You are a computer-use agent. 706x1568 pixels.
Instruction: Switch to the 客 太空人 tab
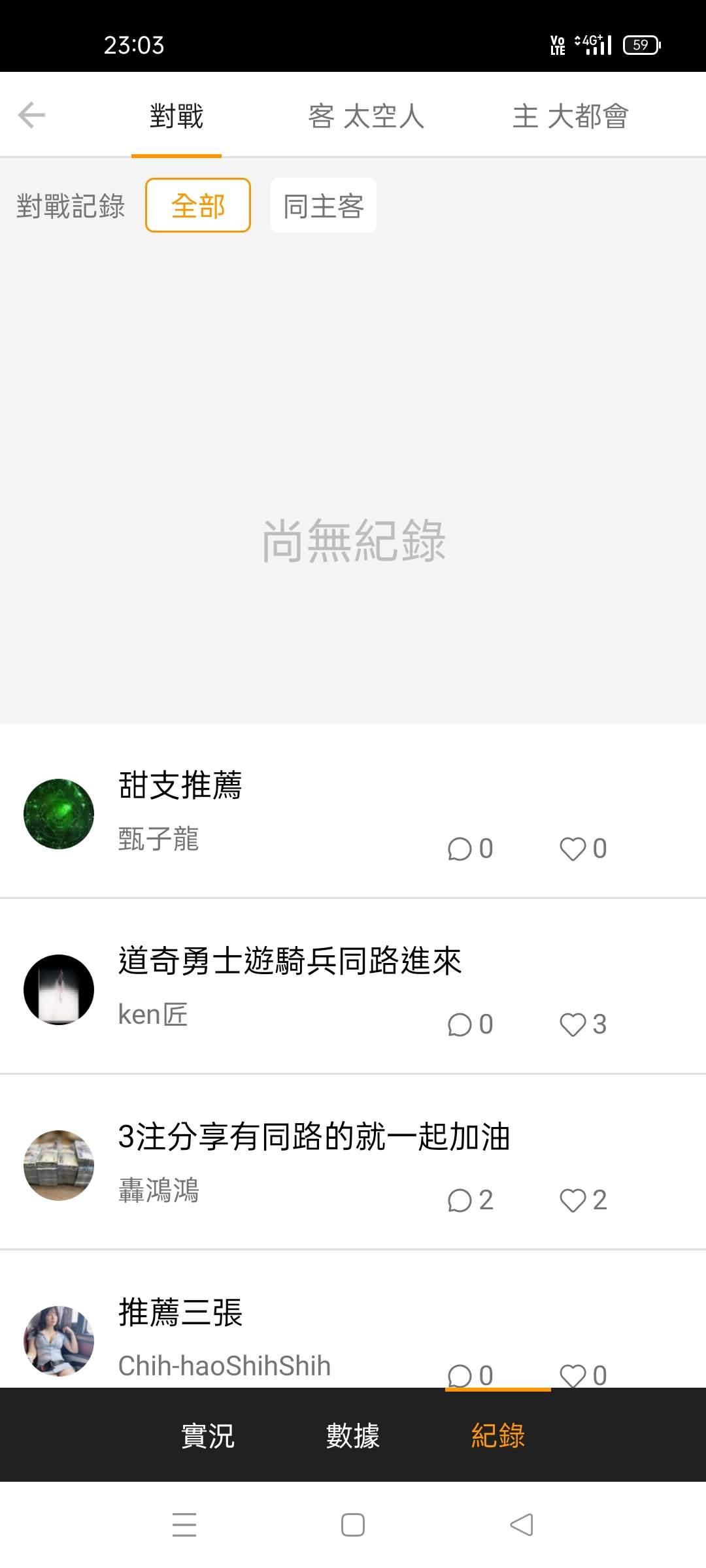[366, 116]
